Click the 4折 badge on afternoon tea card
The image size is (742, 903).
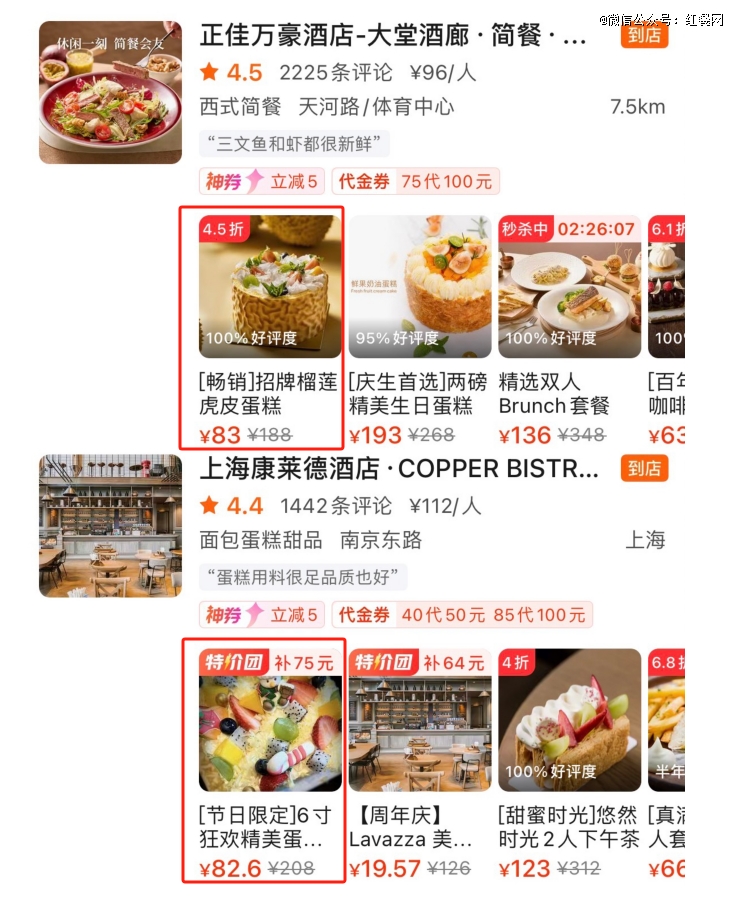516,661
